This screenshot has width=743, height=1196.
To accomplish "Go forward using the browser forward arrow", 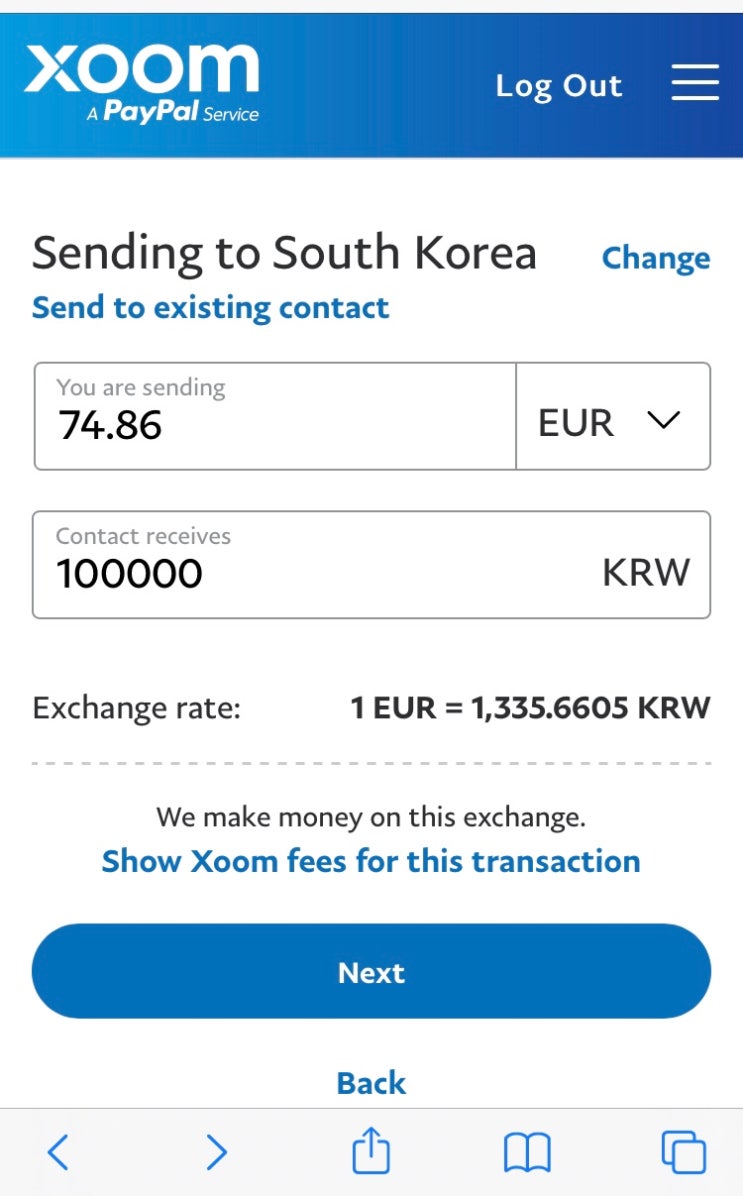I will pyautogui.click(x=216, y=1152).
